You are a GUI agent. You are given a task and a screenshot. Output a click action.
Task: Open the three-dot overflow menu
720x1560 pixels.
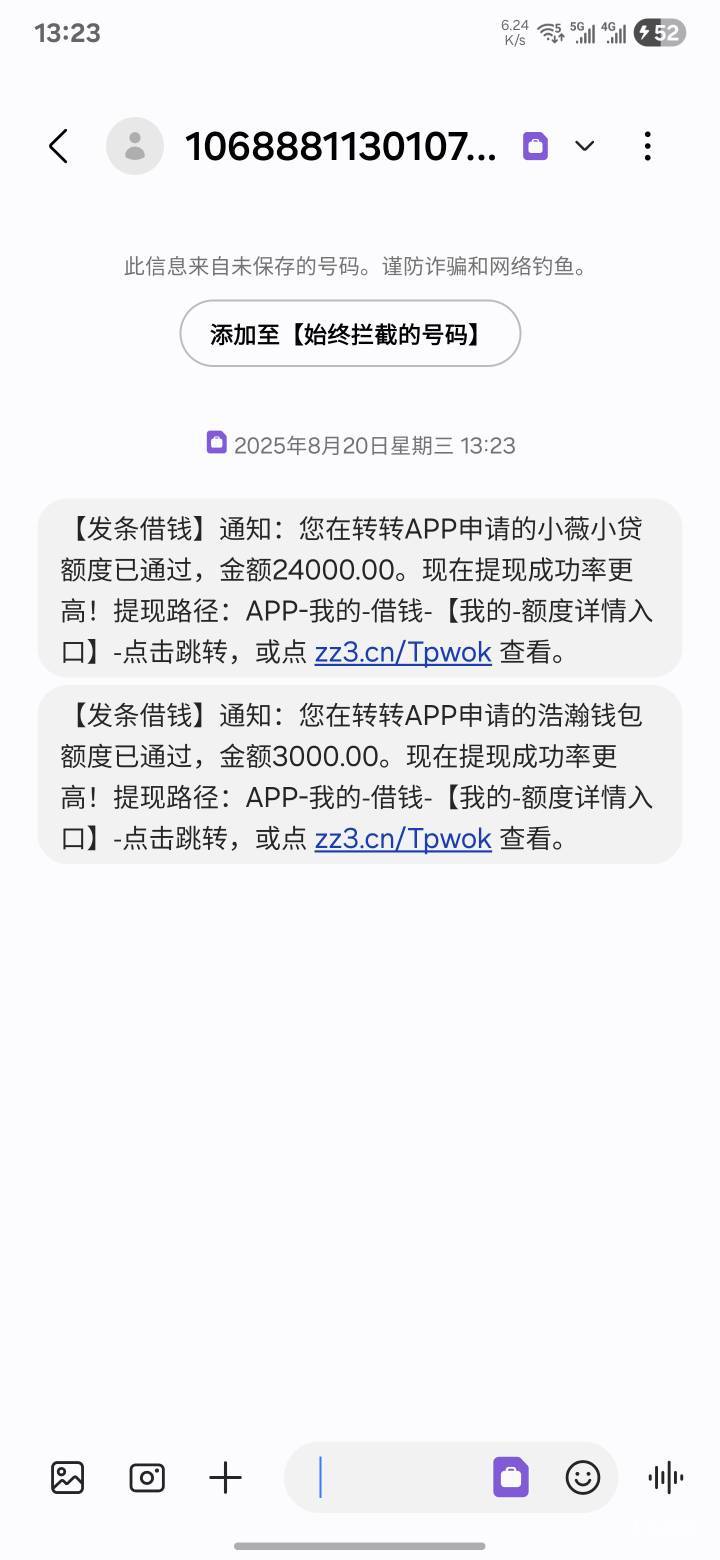pos(648,147)
